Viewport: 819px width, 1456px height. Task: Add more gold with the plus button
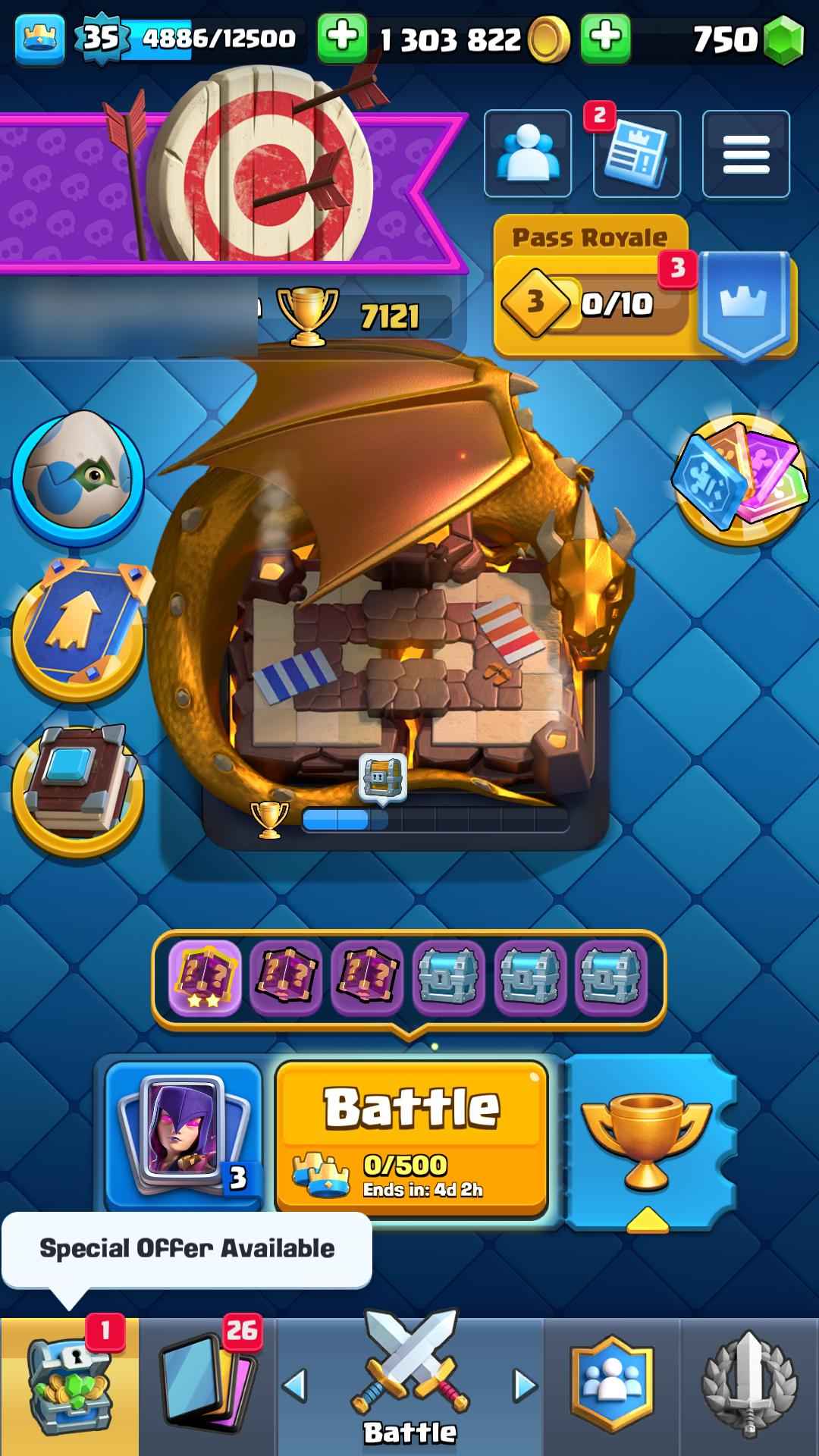(605, 38)
